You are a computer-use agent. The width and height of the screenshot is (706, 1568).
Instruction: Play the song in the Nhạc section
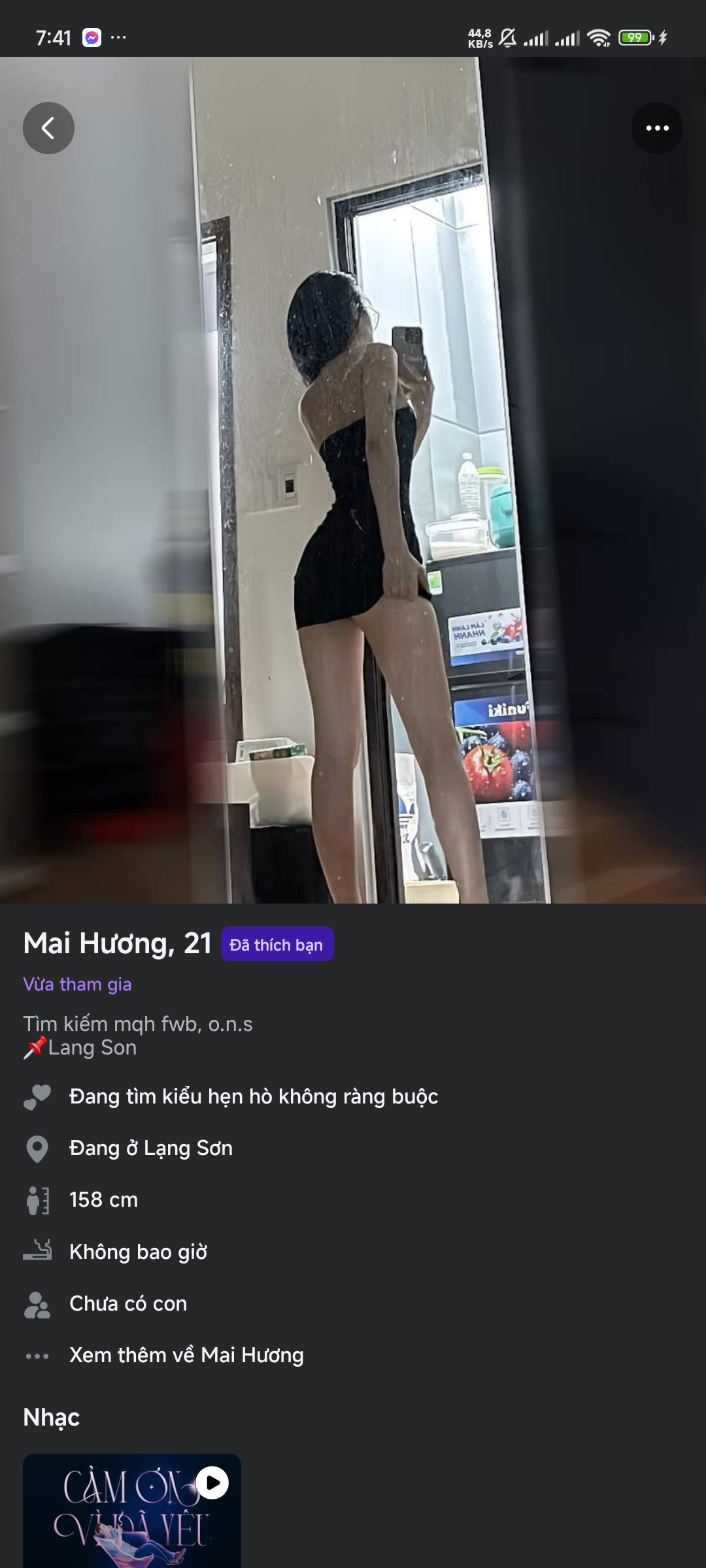(x=212, y=1482)
